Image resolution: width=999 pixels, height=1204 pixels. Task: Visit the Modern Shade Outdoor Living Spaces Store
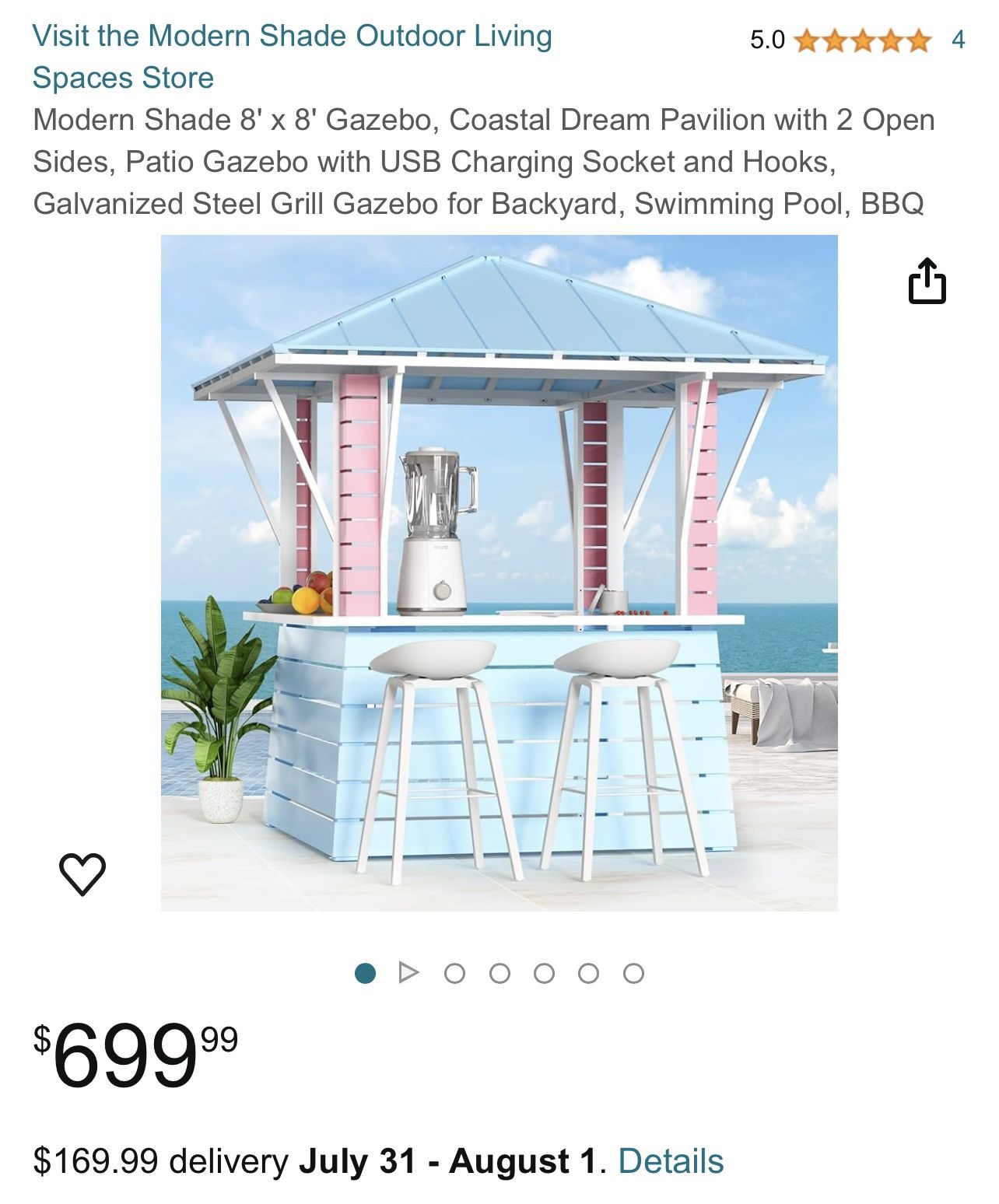[x=292, y=56]
